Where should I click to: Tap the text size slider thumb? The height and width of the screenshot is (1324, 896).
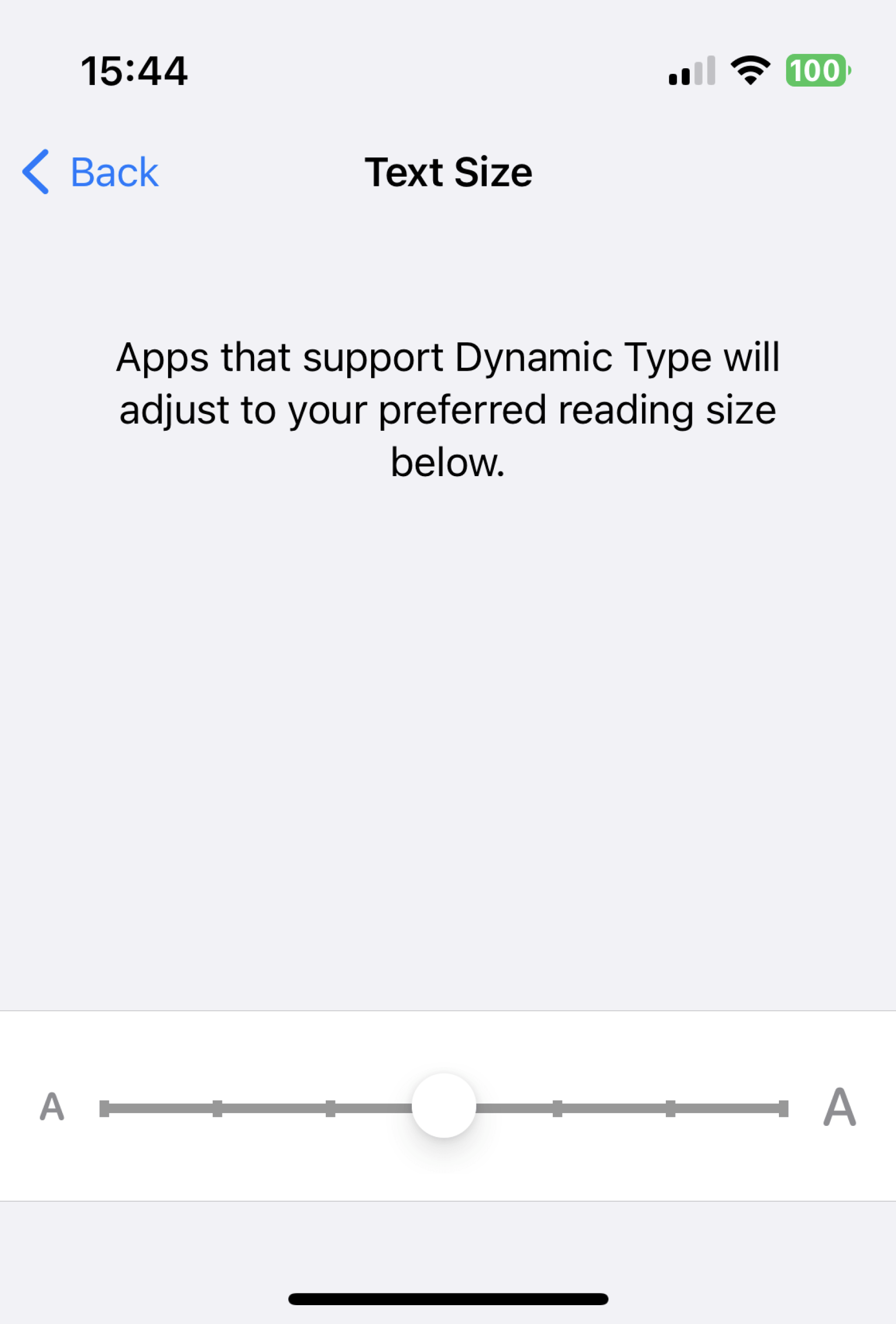(x=444, y=1106)
